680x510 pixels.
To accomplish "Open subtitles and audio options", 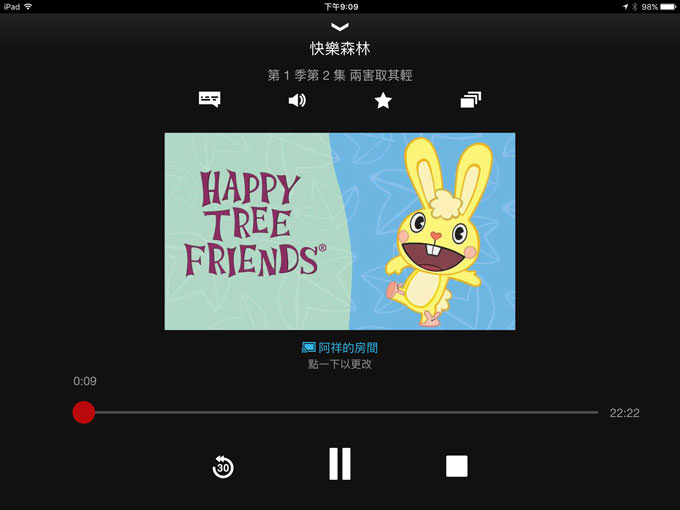I will [x=209, y=100].
